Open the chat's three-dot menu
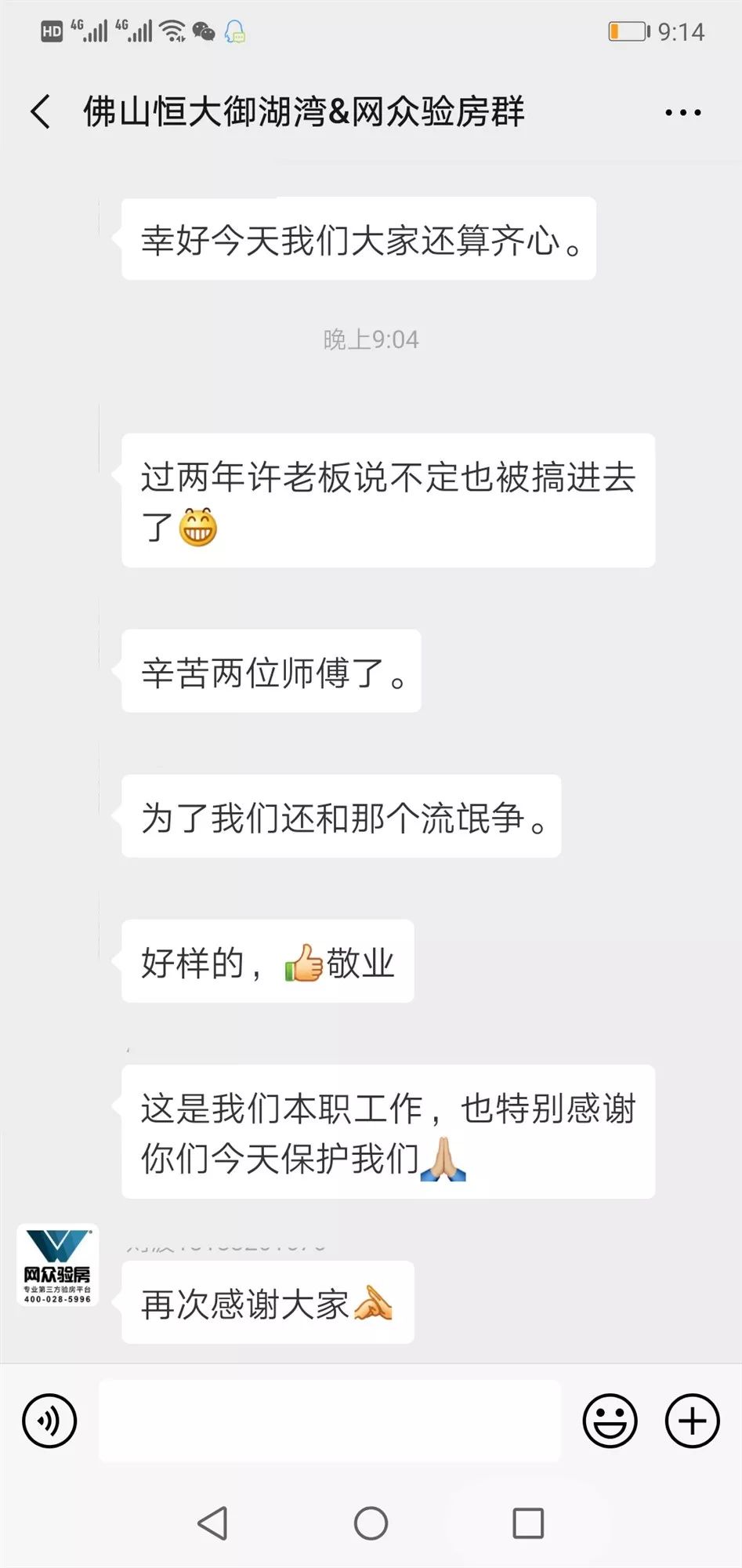This screenshot has width=742, height=1568. tap(682, 112)
